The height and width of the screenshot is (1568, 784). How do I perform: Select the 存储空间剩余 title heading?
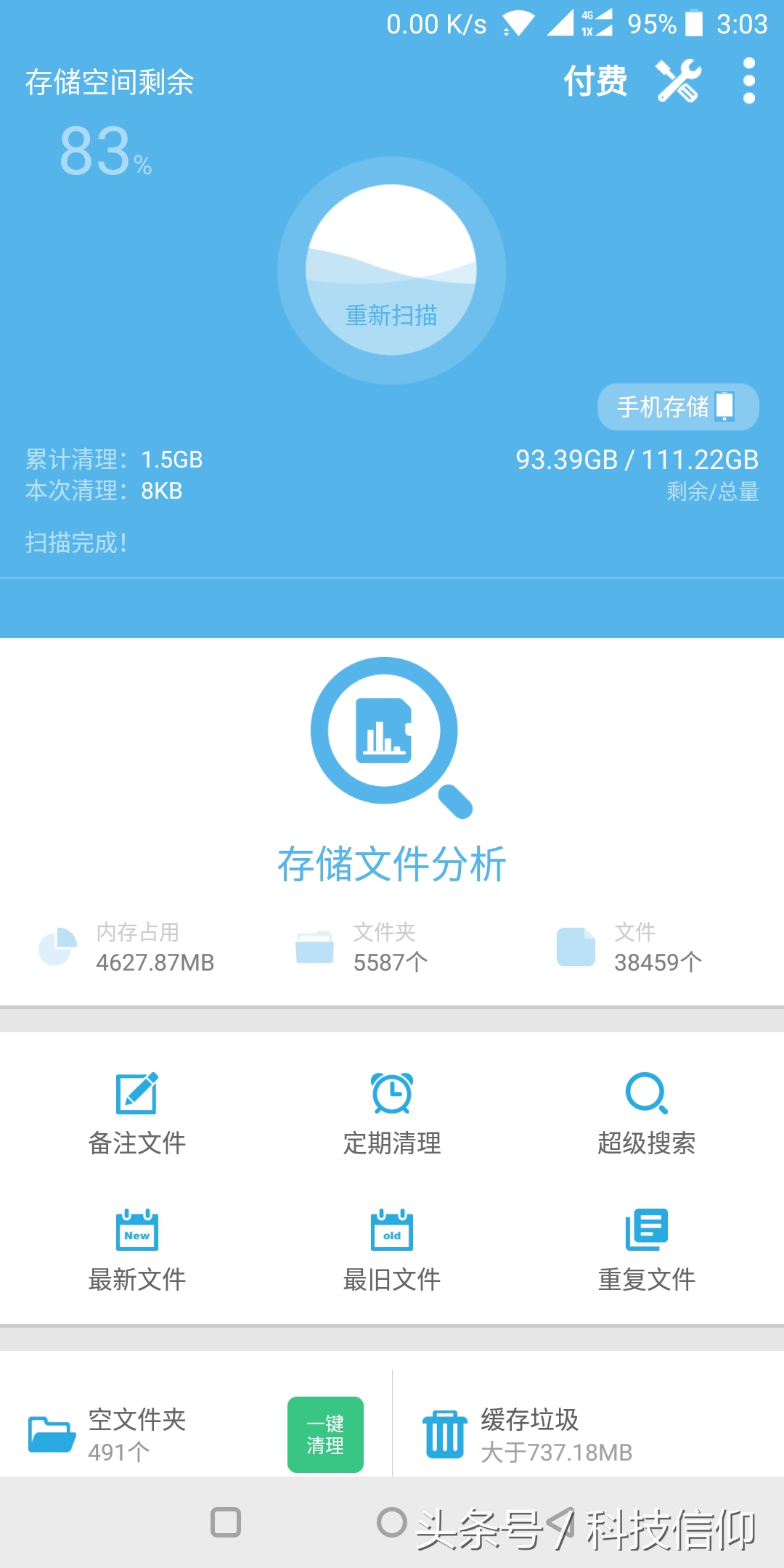point(109,82)
